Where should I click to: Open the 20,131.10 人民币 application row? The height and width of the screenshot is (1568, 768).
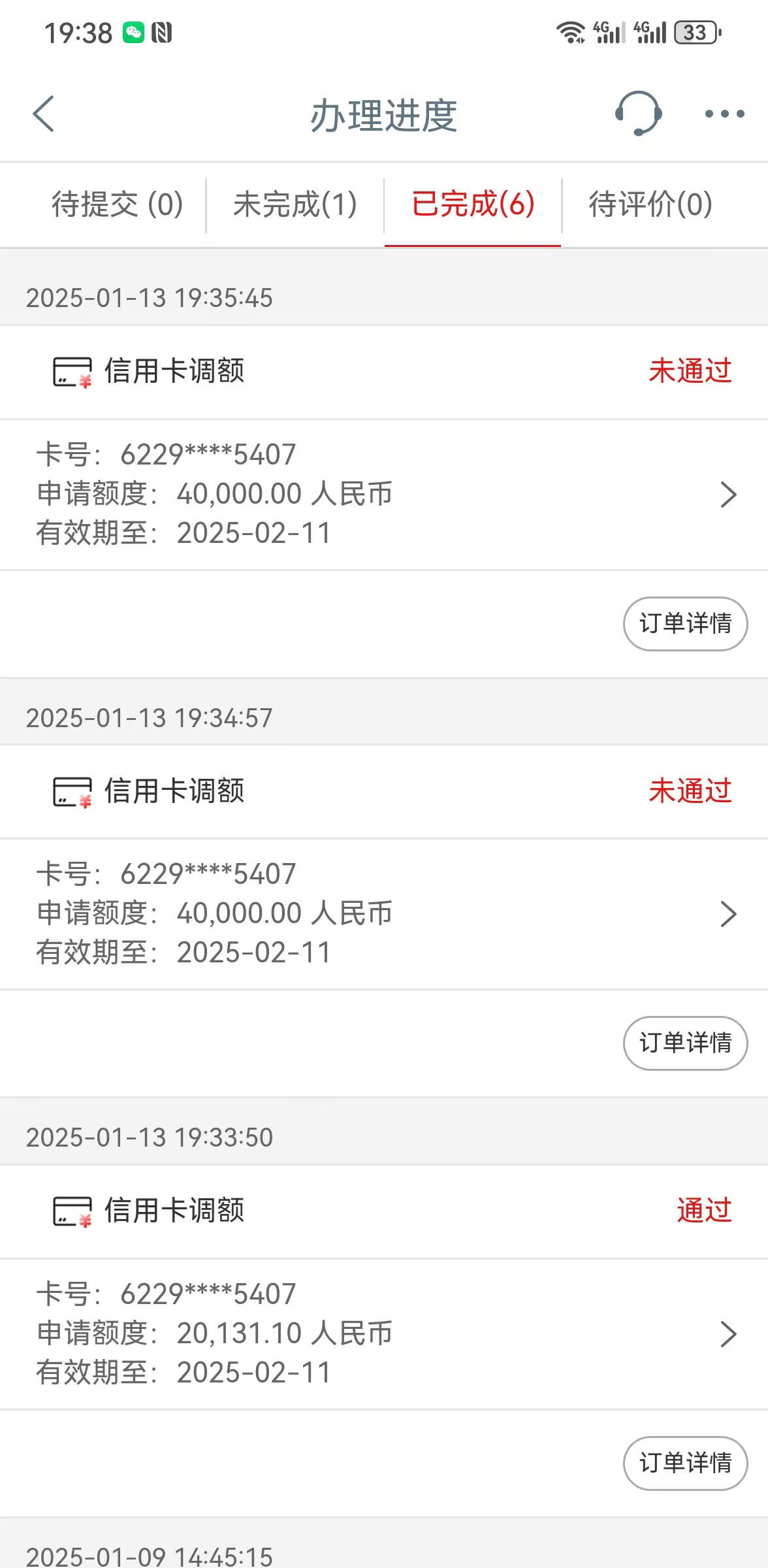[x=384, y=1333]
